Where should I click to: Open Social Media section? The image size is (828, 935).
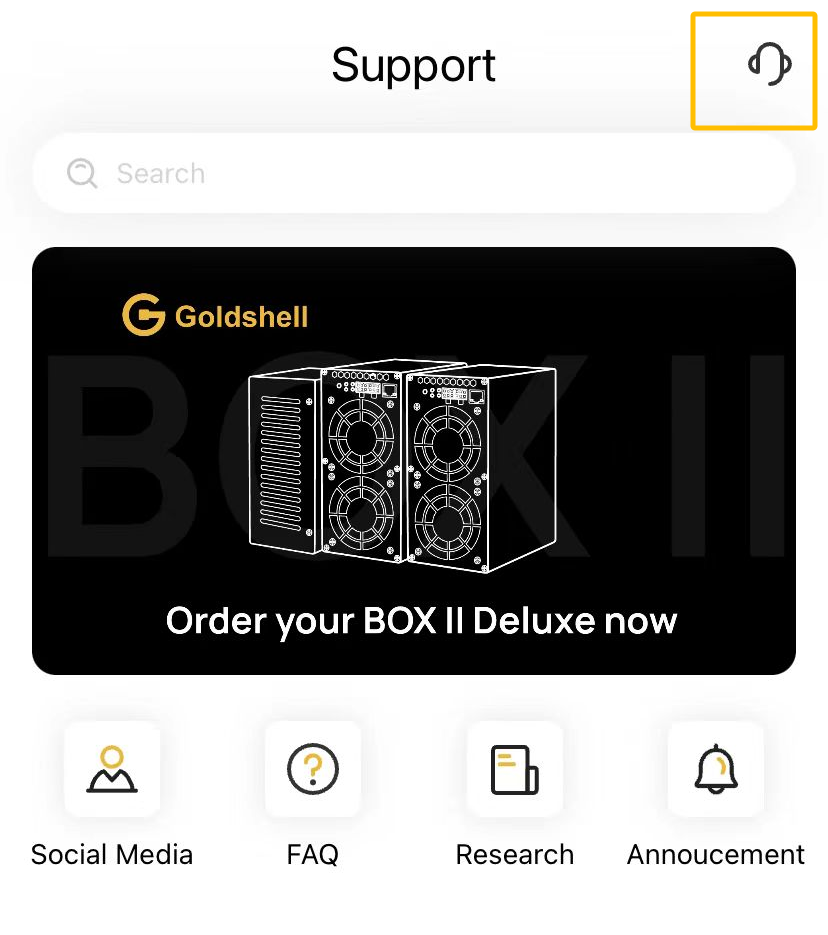click(112, 770)
